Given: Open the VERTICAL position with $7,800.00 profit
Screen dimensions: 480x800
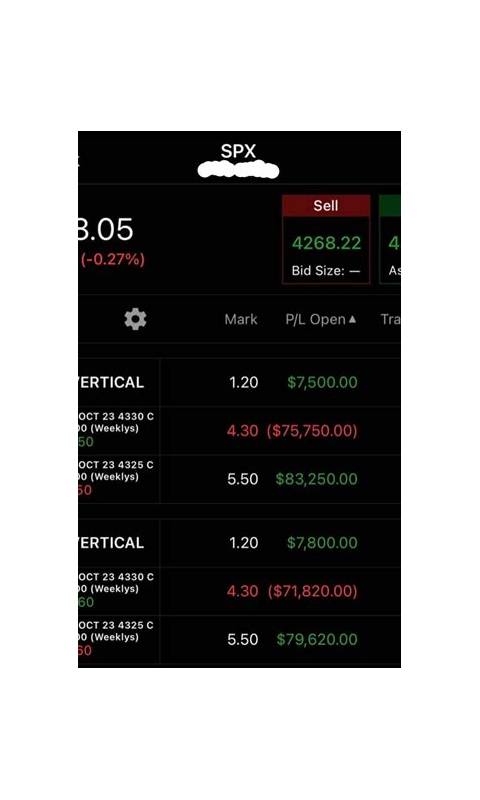Looking at the screenshot, I should (239, 543).
